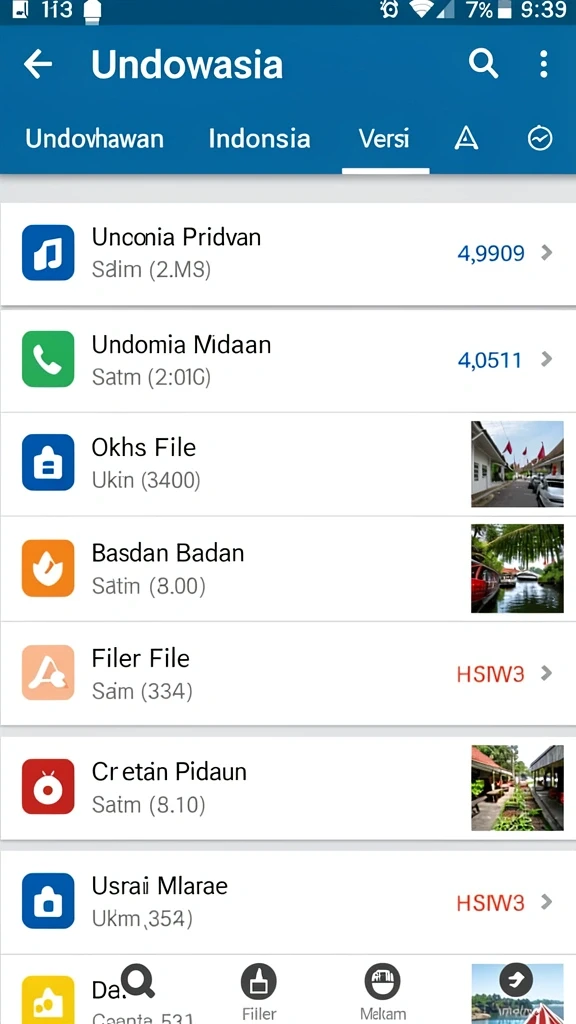Open the Cretan Pidaun entry
Viewport: 576px width, 1024px height.
tap(288, 788)
